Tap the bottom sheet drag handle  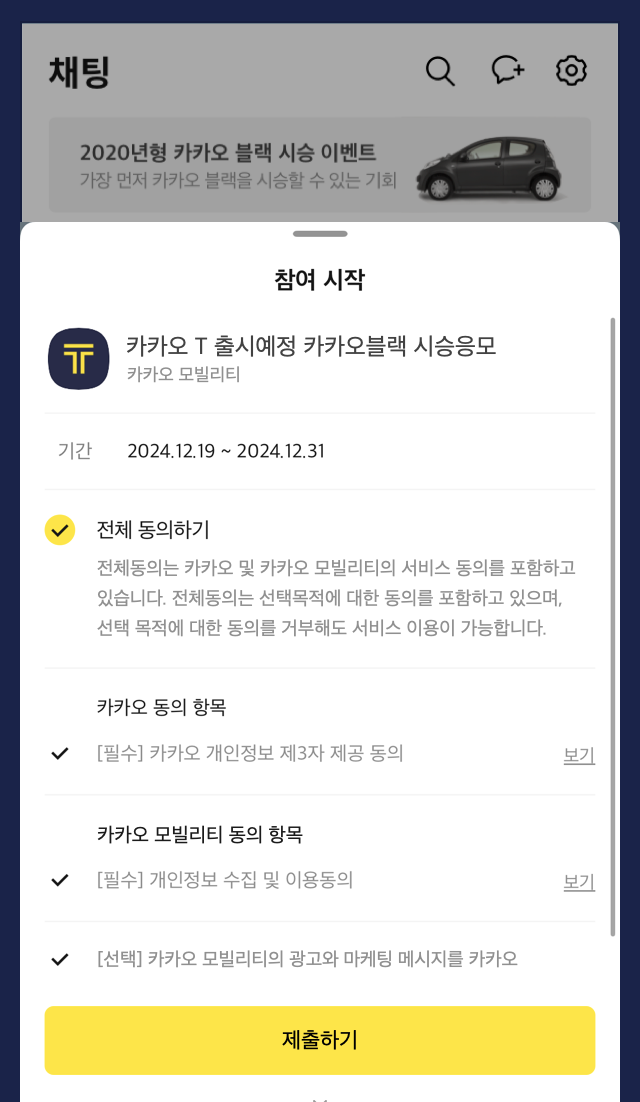click(x=320, y=234)
